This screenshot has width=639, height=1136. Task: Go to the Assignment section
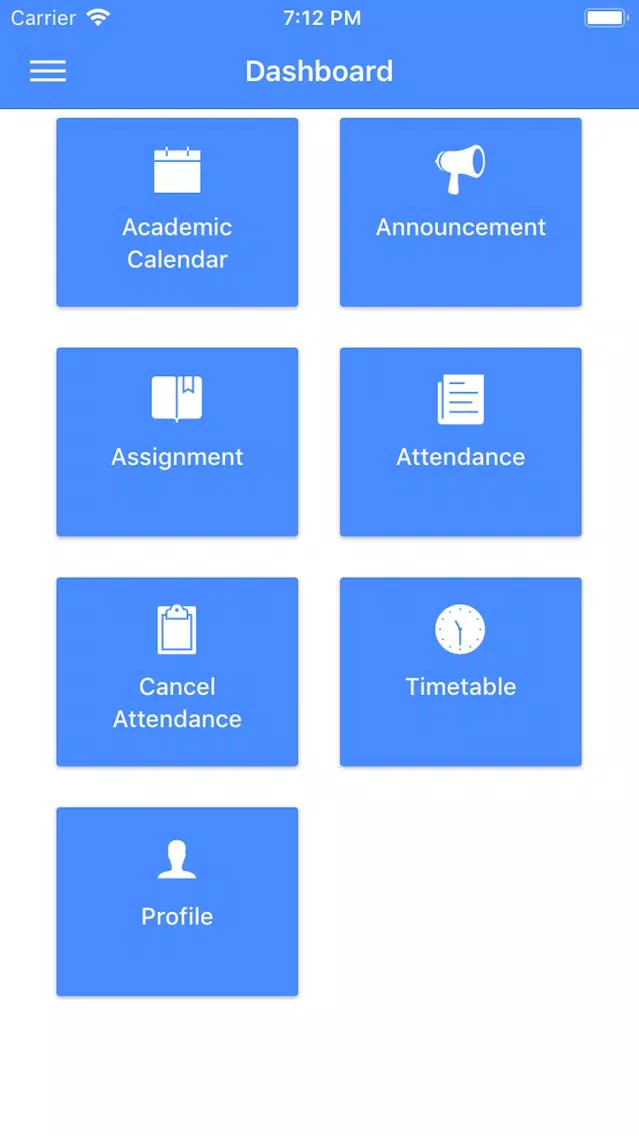178,442
